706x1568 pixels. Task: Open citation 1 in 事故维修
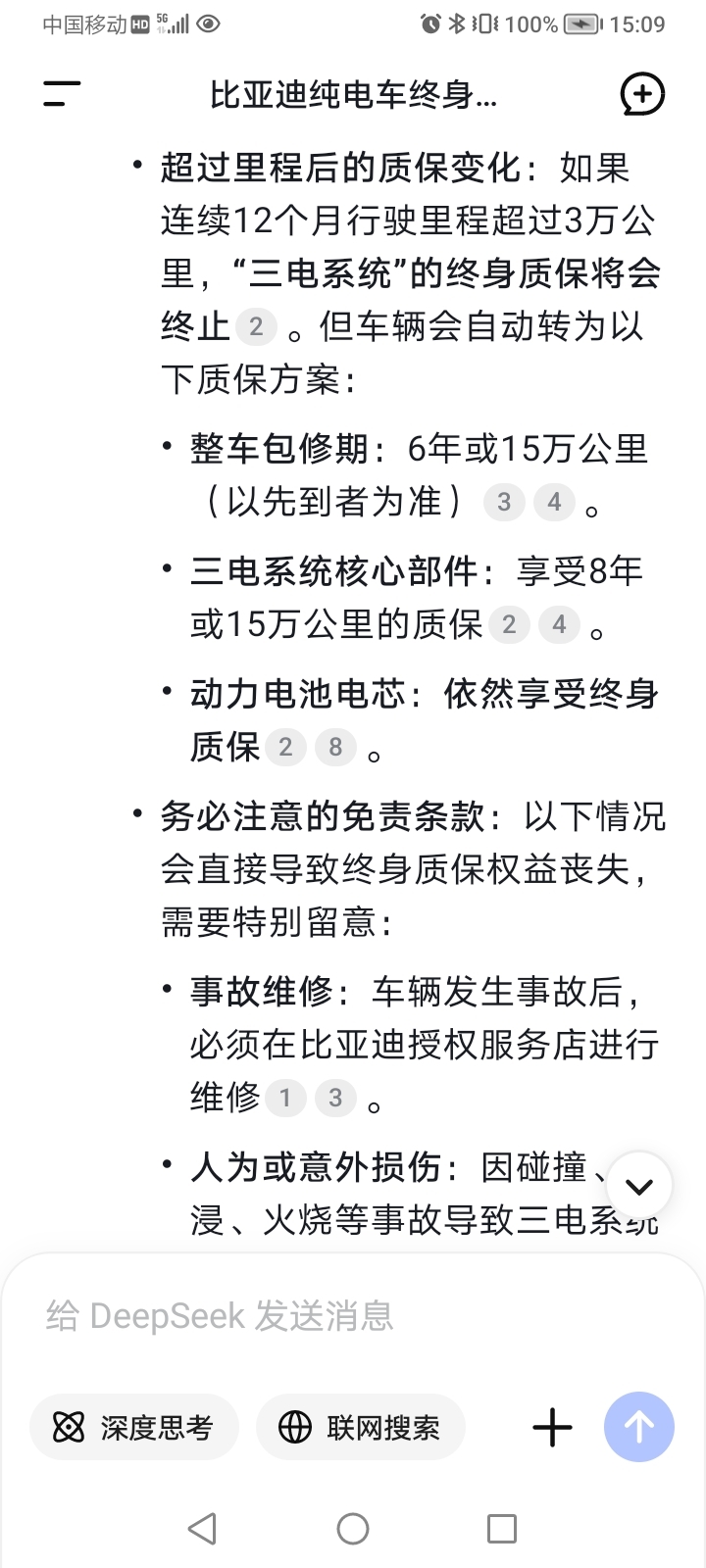click(x=285, y=1098)
